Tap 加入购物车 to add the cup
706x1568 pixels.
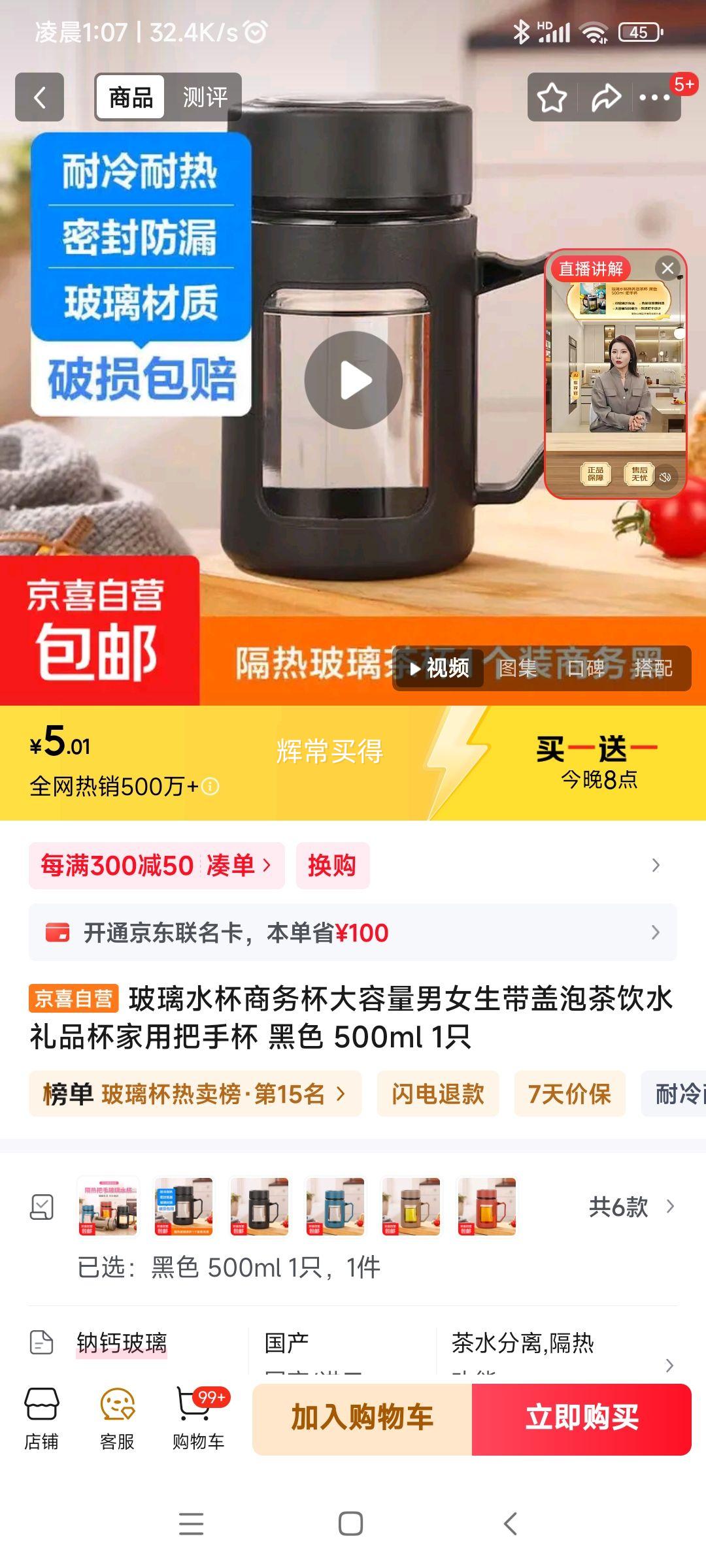[362, 1419]
